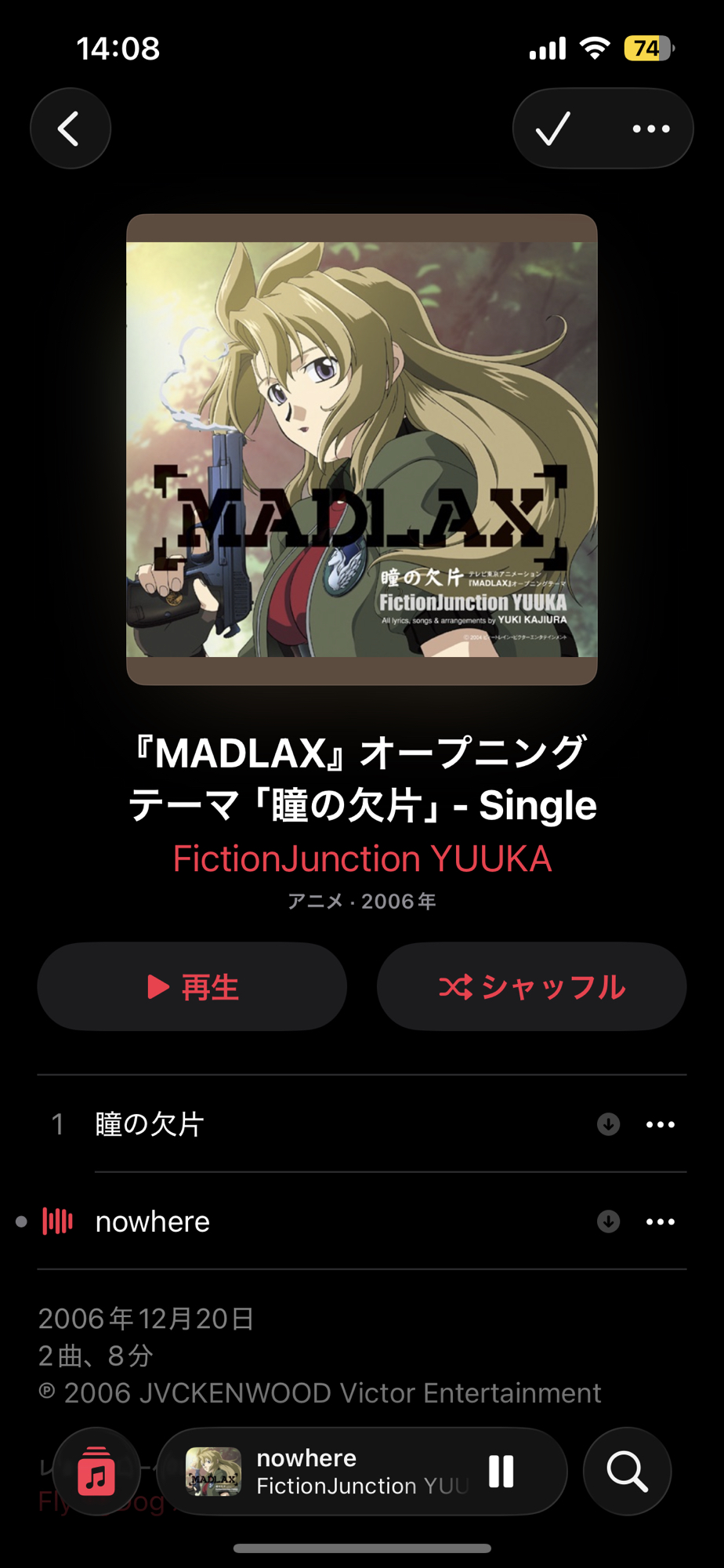Screen dimensions: 724x1568
Task: Select the nowhere track row
Action: point(313,1221)
